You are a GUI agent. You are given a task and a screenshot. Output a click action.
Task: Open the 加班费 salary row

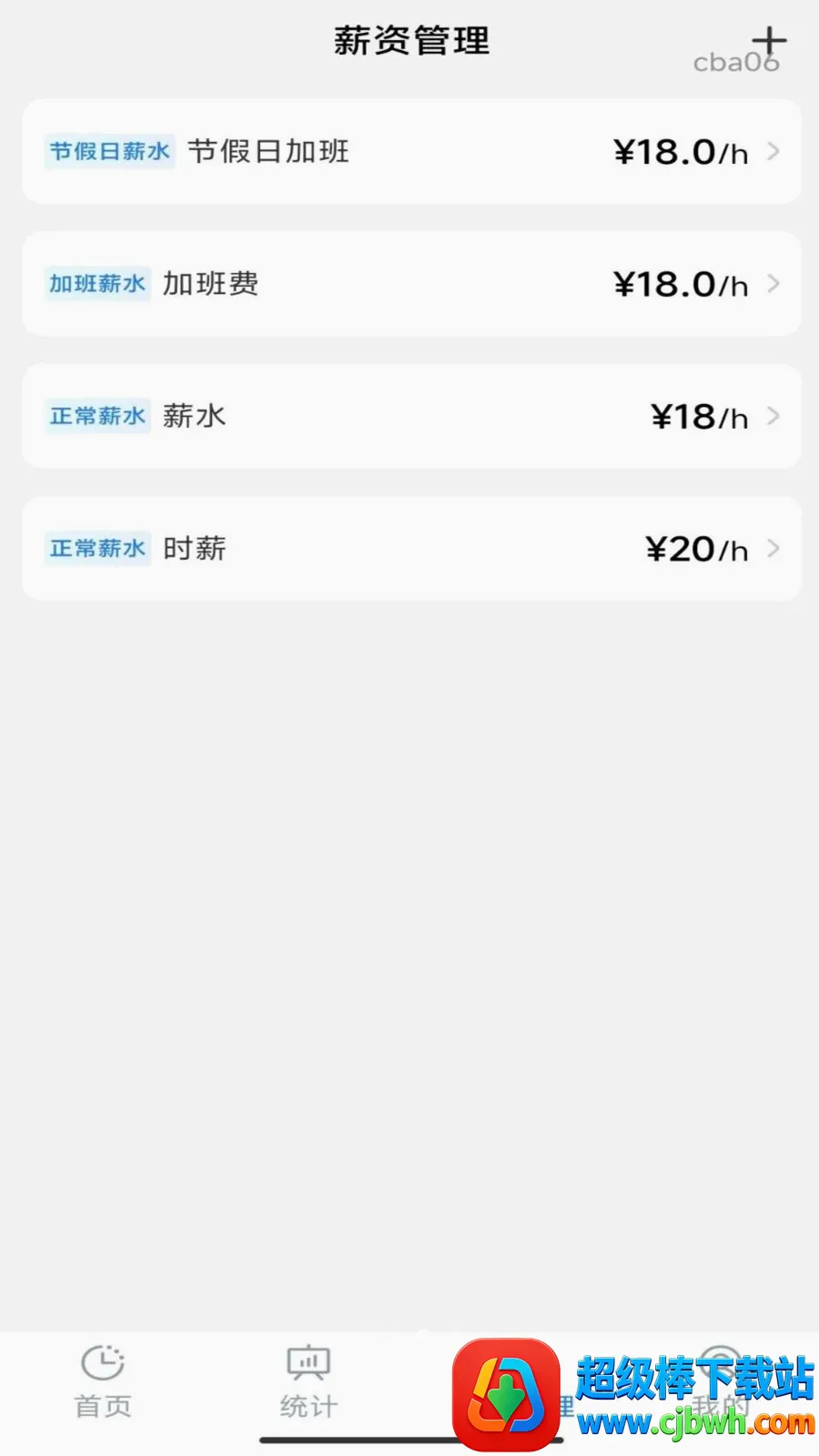pos(411,284)
